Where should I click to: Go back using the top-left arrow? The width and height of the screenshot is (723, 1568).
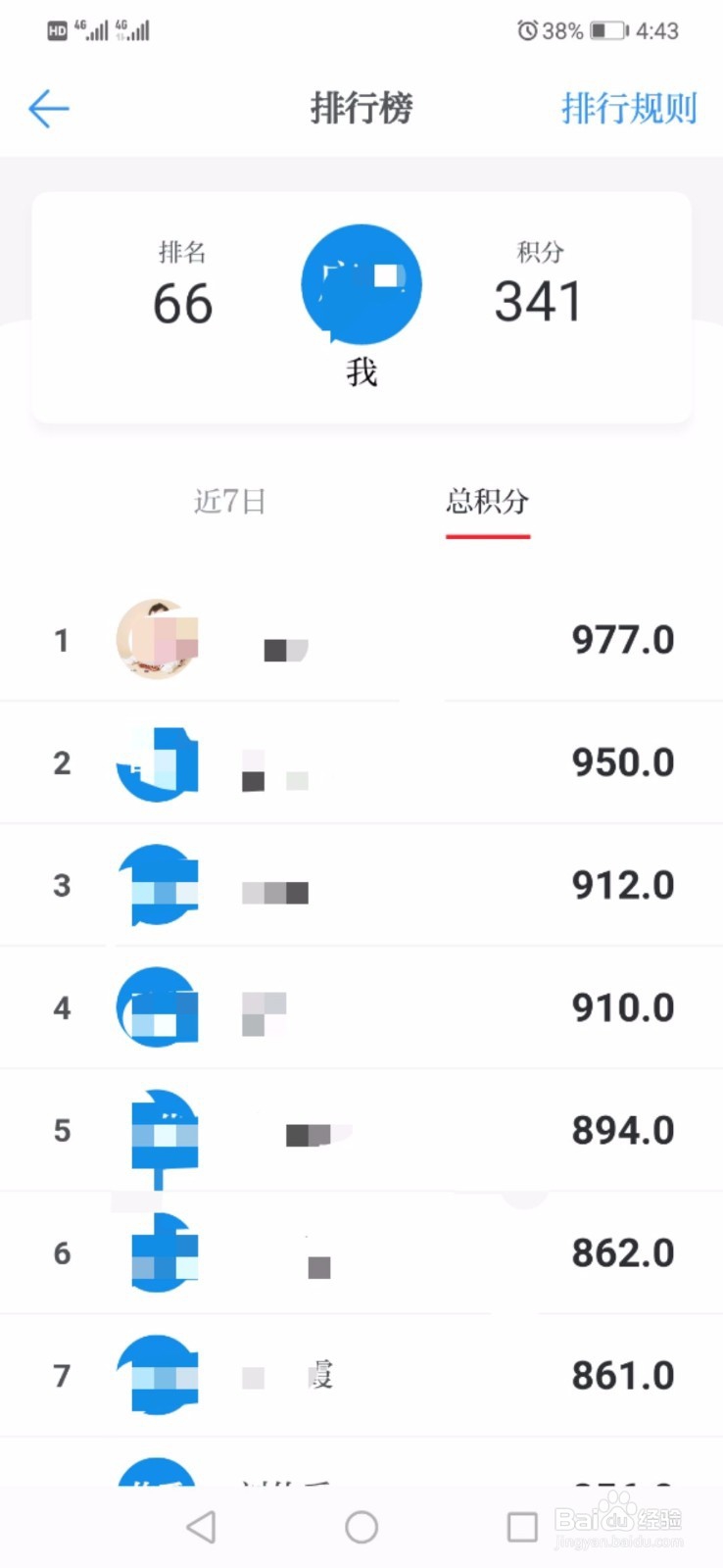48,108
